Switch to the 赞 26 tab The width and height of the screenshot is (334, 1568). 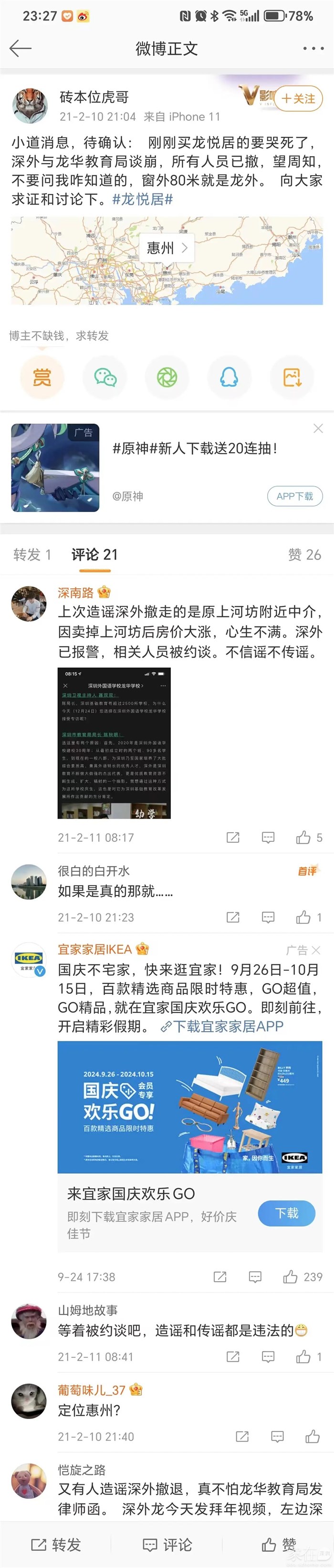point(304,554)
